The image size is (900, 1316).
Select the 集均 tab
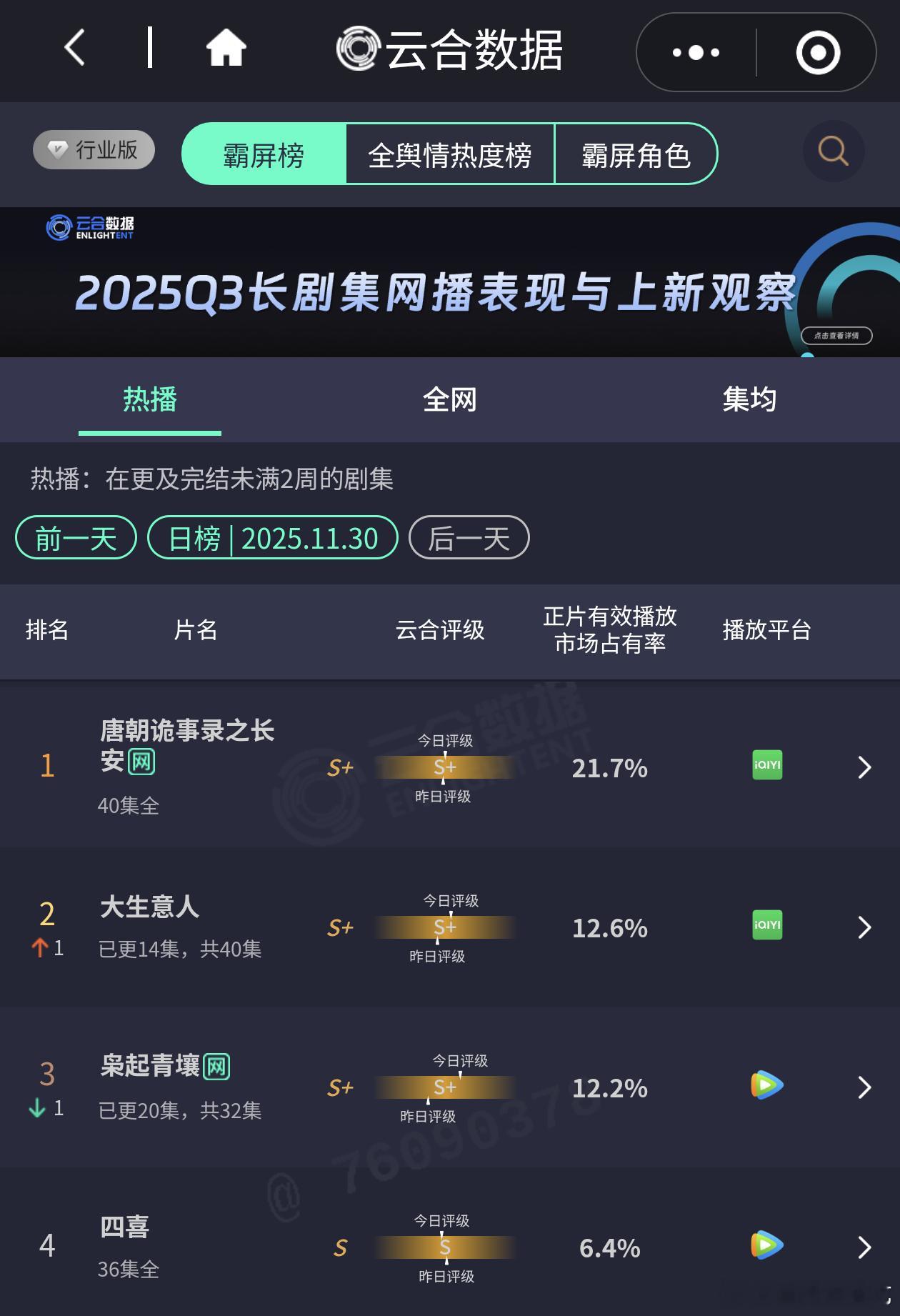[x=750, y=401]
